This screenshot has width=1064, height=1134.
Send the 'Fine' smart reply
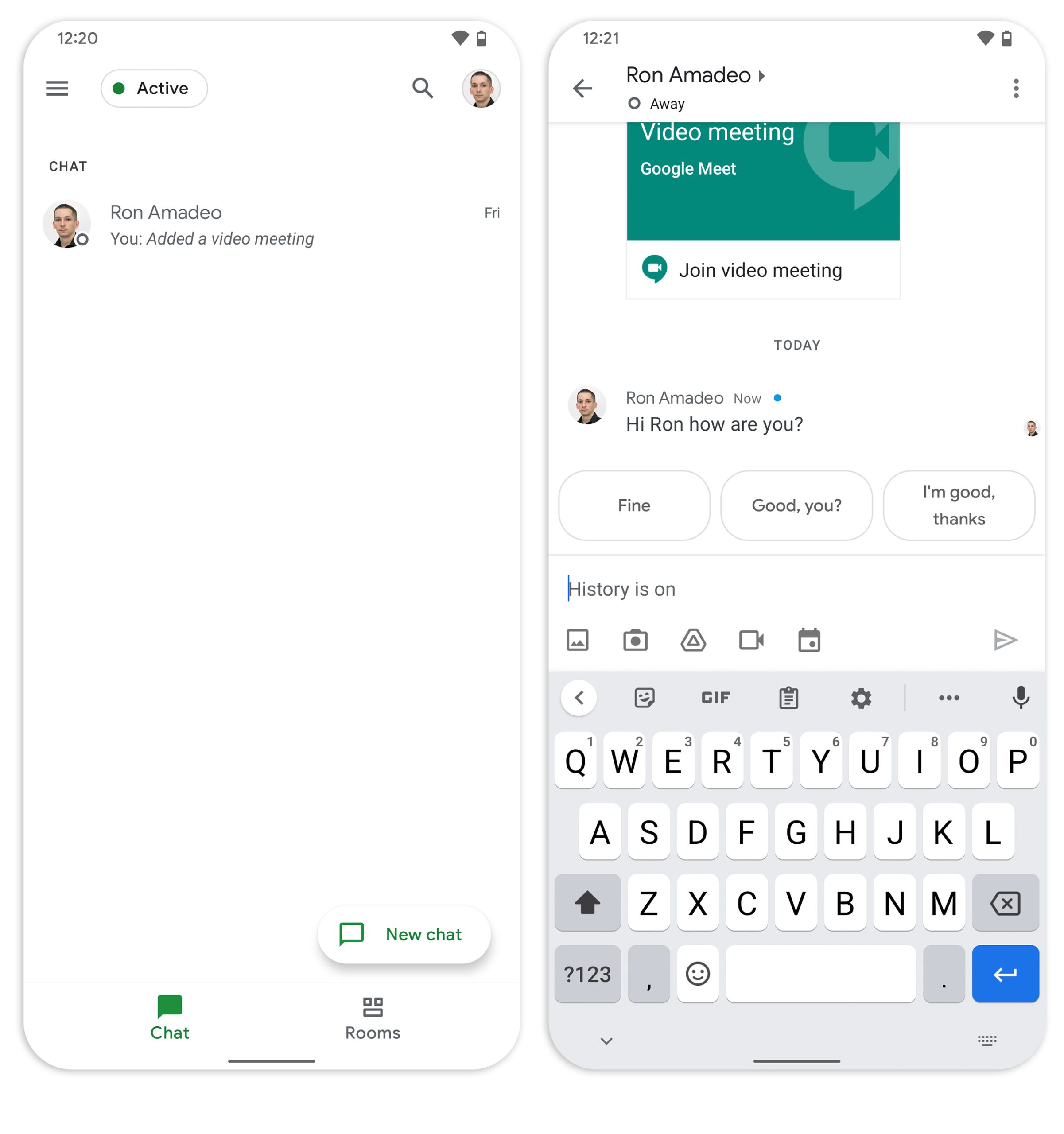634,505
